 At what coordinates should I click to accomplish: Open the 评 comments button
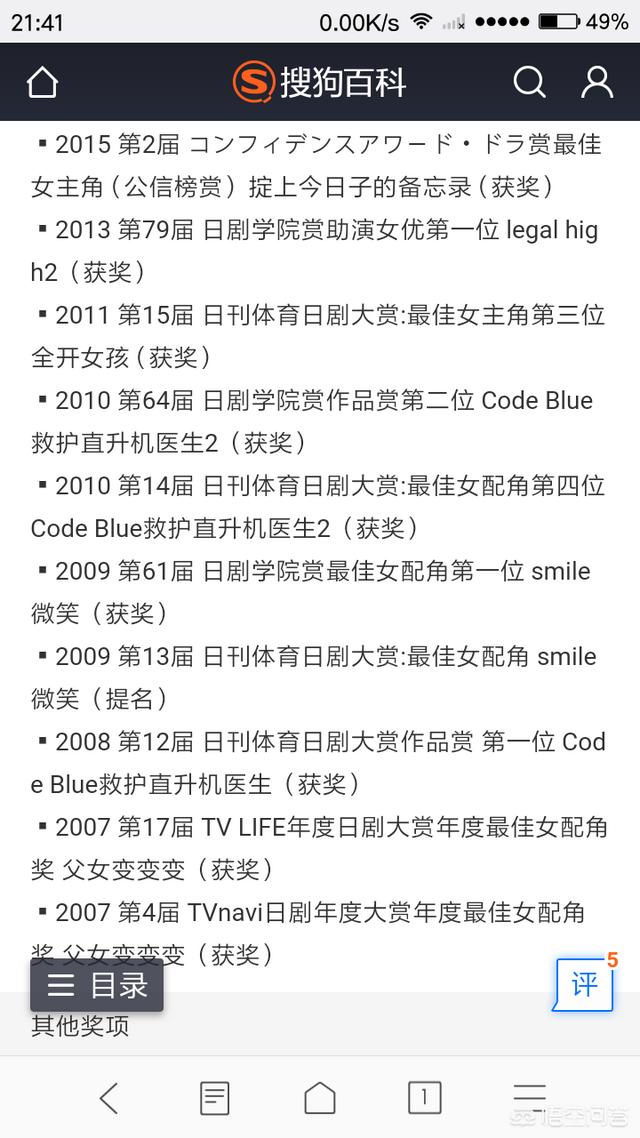pyautogui.click(x=585, y=985)
